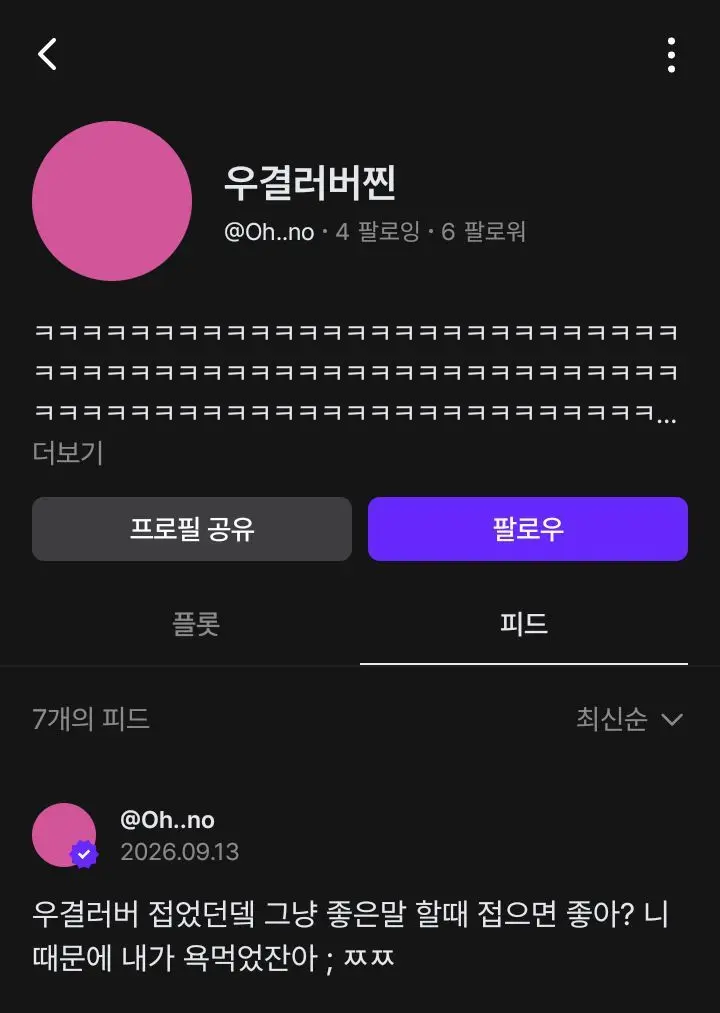Viewport: 720px width, 1013px height.
Task: Tap the 프로필 공유 button
Action: point(192,528)
